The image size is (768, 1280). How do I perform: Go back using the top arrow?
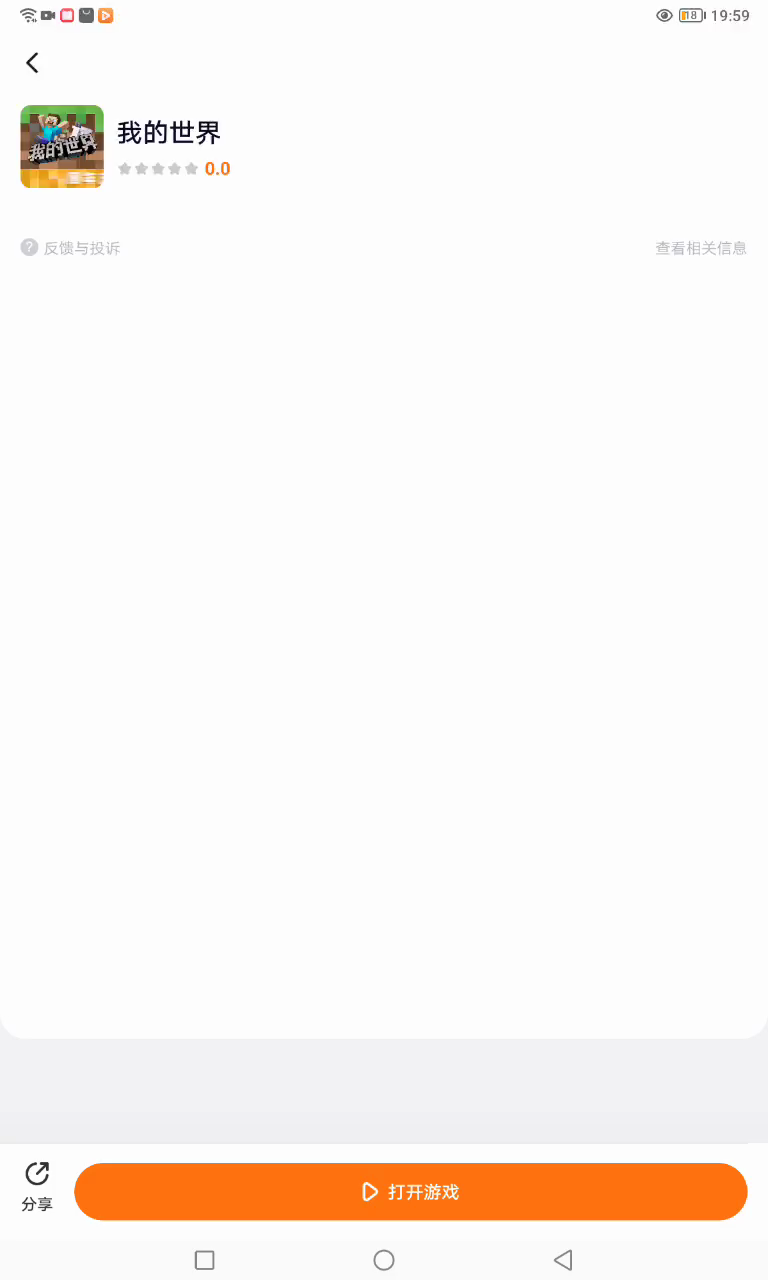(x=33, y=63)
